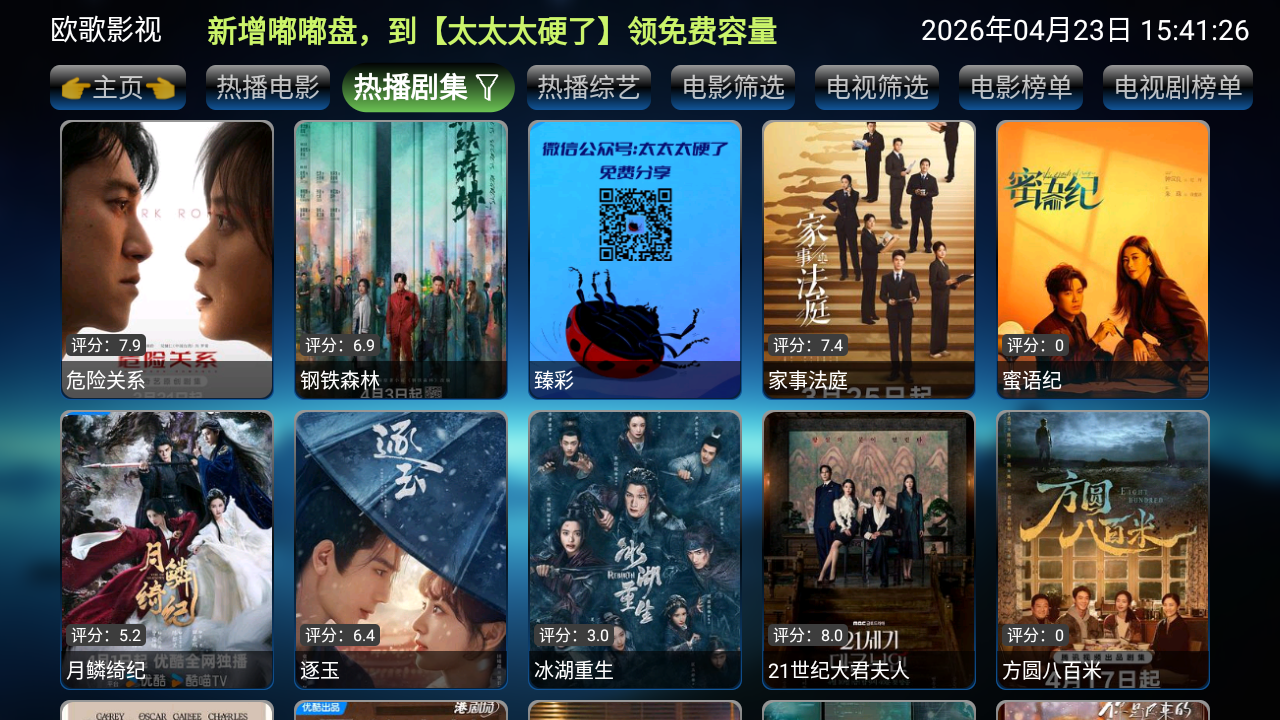1280x720 pixels.
Task: Select the 臻彩 tile
Action: coord(635,260)
